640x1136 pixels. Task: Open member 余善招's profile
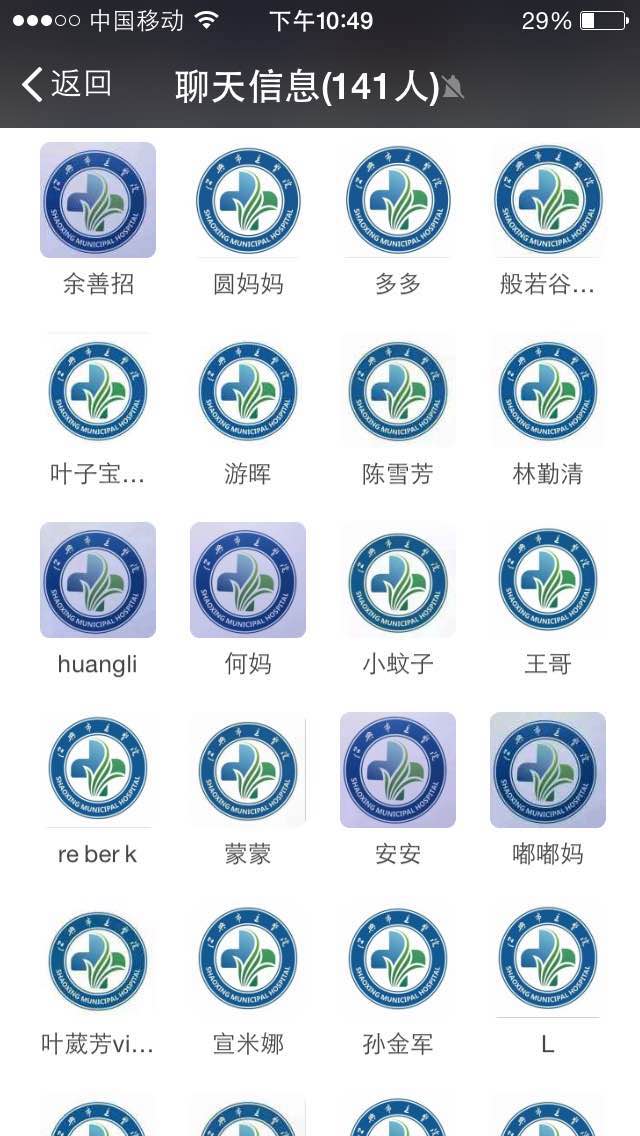pyautogui.click(x=98, y=200)
